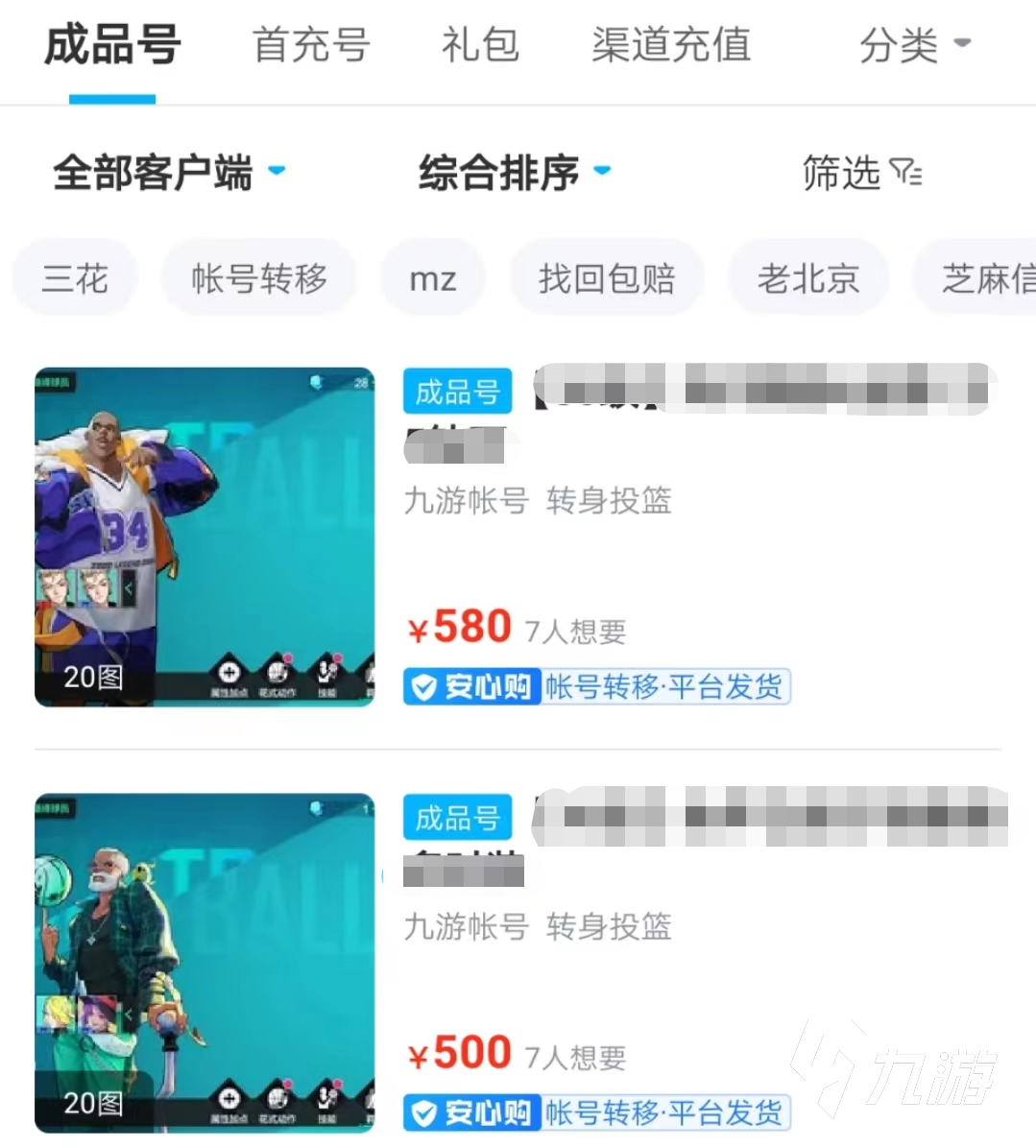Switch to the 首充号 tab
The height and width of the screenshot is (1148, 1036).
coord(309,45)
